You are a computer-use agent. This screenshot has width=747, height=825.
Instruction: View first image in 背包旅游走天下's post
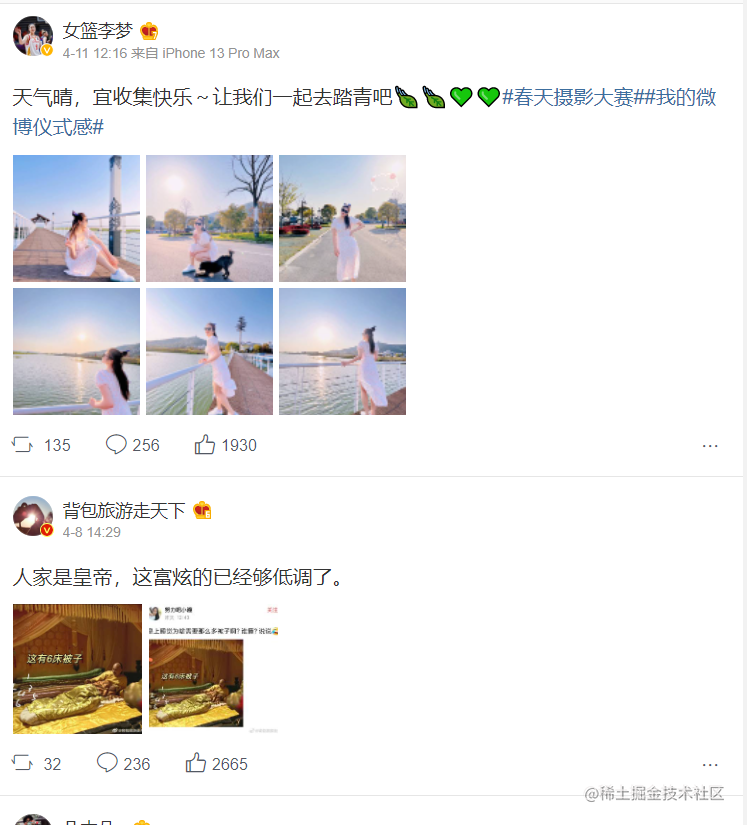coord(77,668)
